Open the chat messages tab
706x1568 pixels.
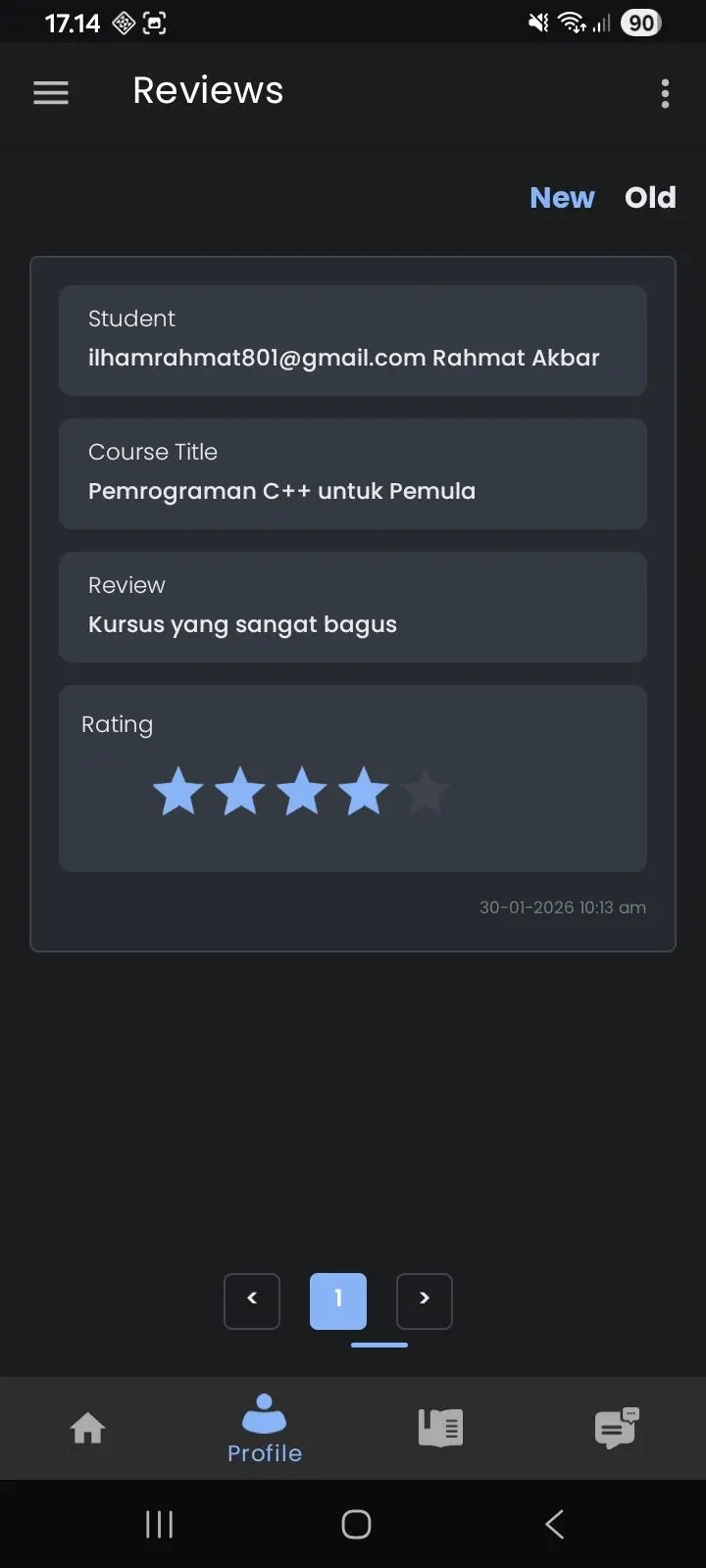617,1428
